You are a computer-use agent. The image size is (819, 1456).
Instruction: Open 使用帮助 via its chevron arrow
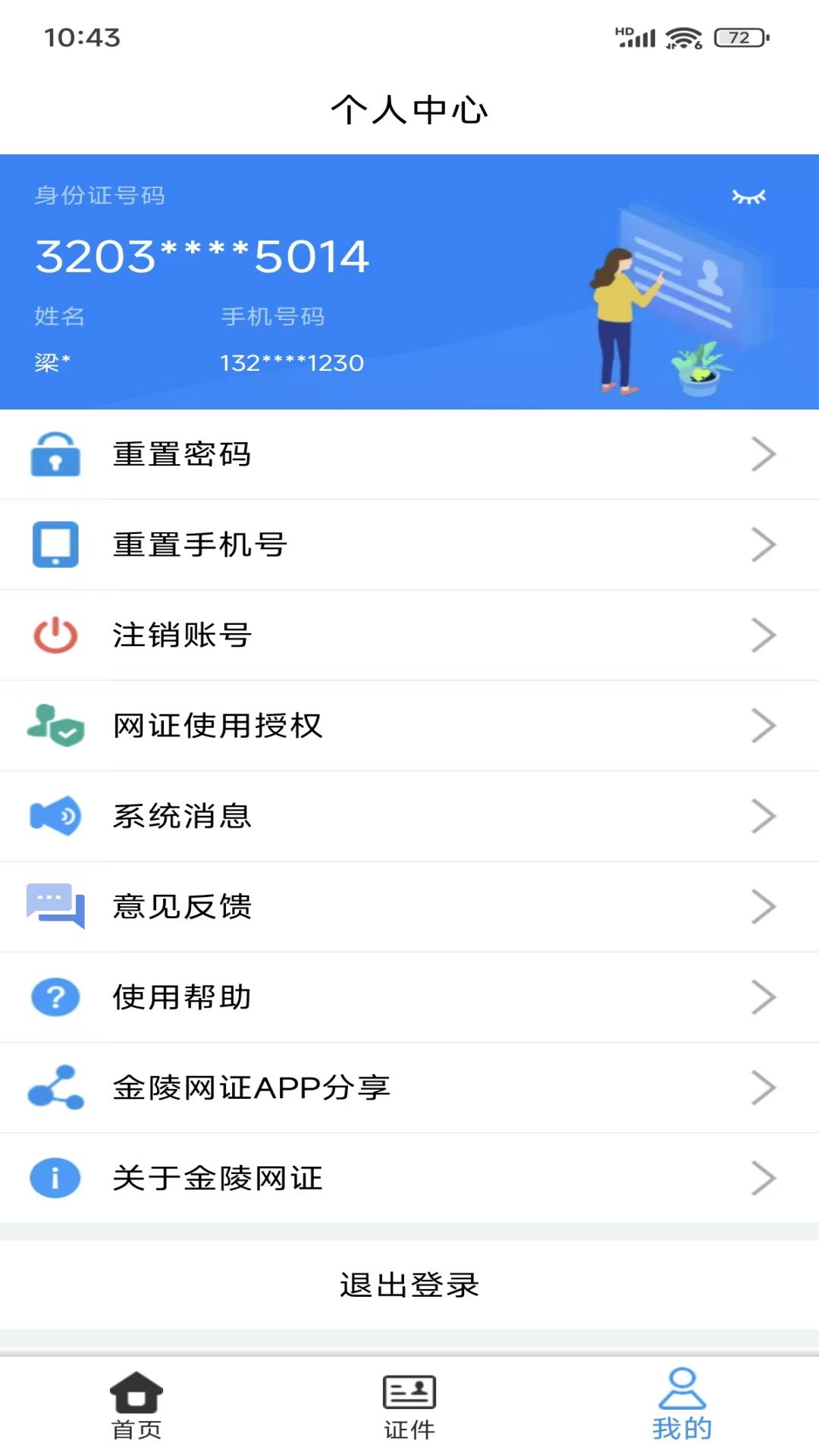(764, 997)
